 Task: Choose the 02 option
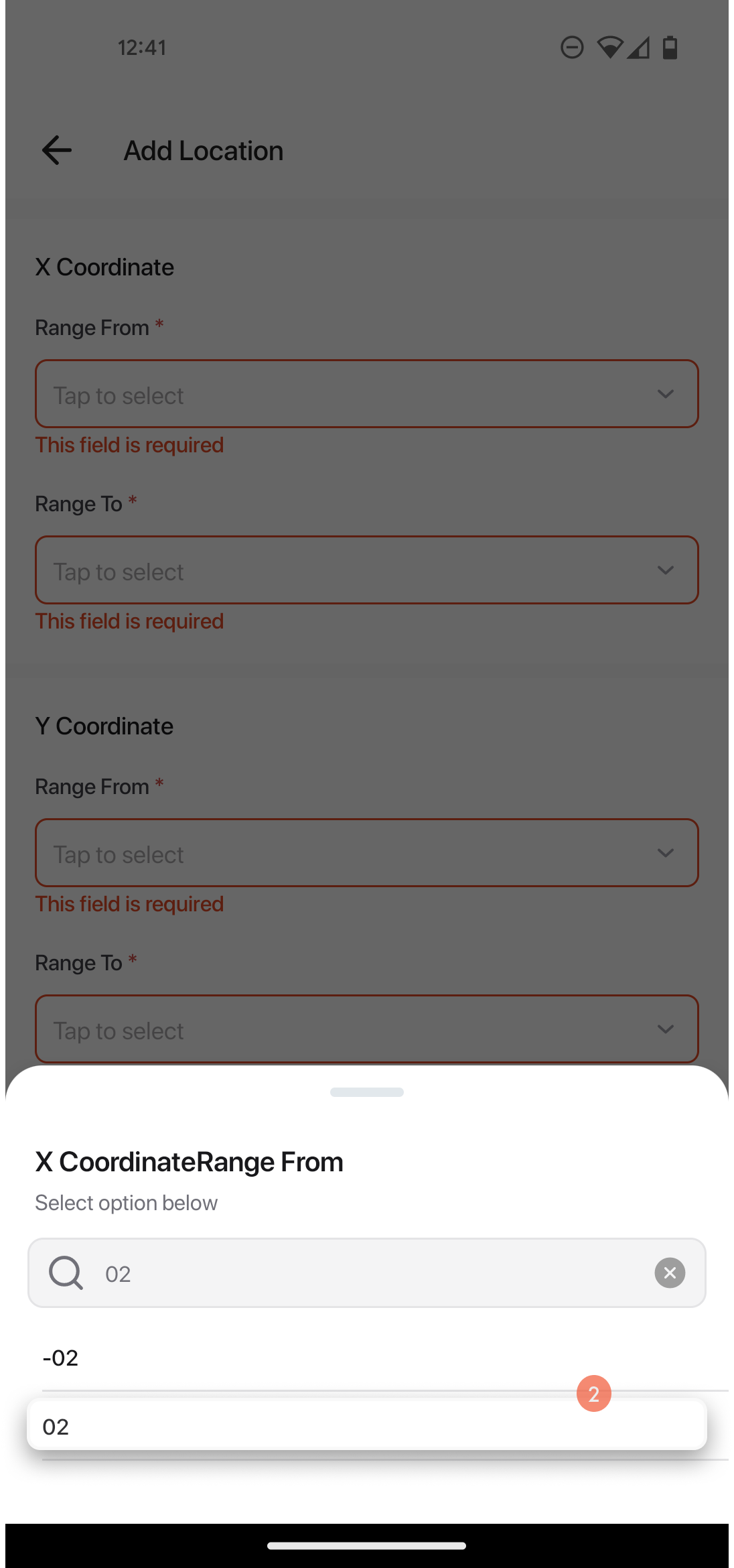coord(367,1425)
